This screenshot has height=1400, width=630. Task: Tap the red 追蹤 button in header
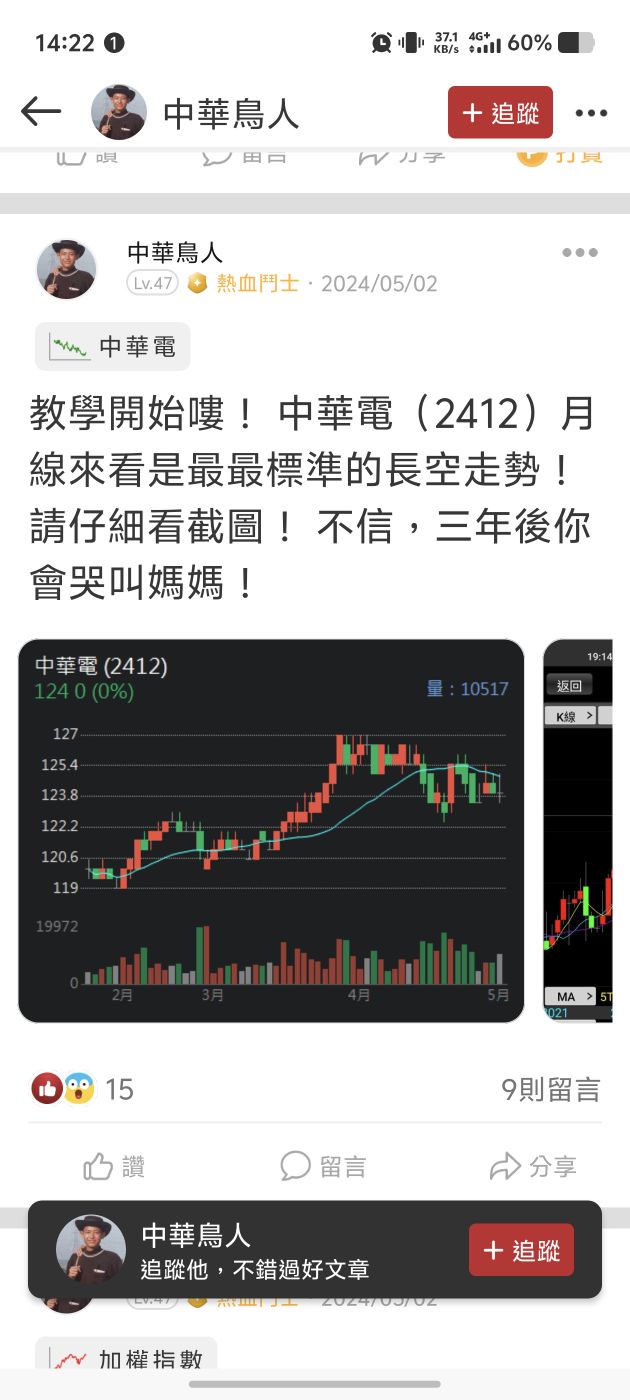pyautogui.click(x=500, y=112)
